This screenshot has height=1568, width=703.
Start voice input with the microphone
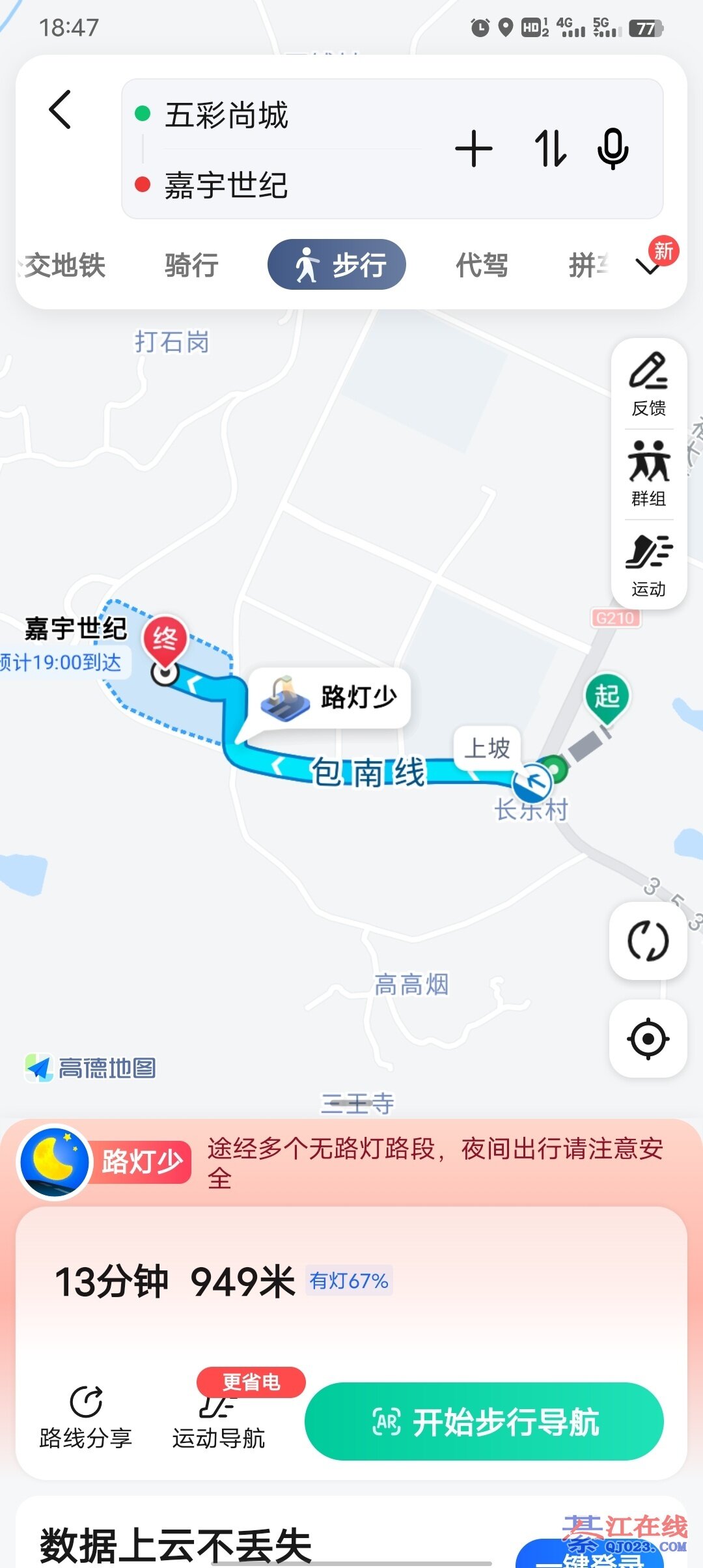[x=613, y=149]
